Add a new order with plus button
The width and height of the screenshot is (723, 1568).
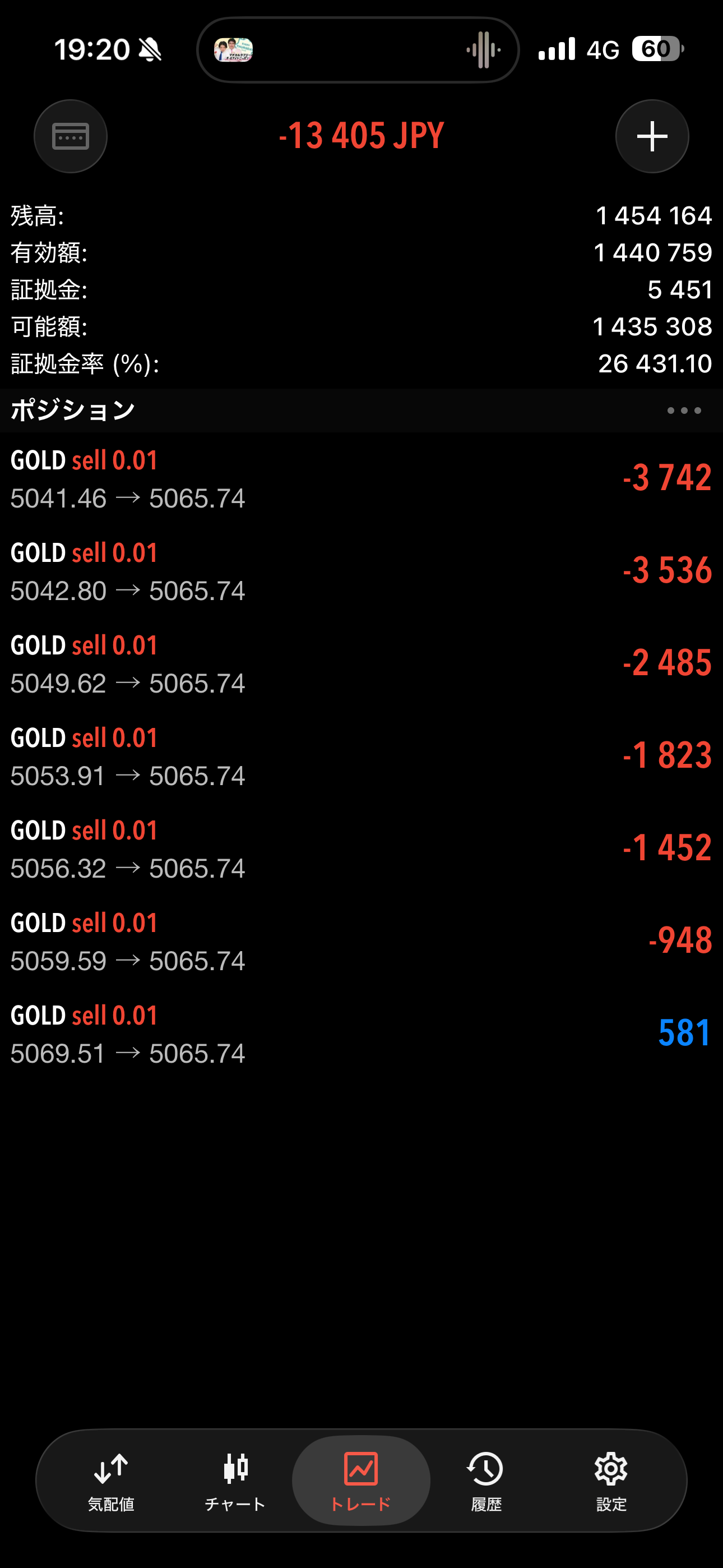[x=652, y=136]
